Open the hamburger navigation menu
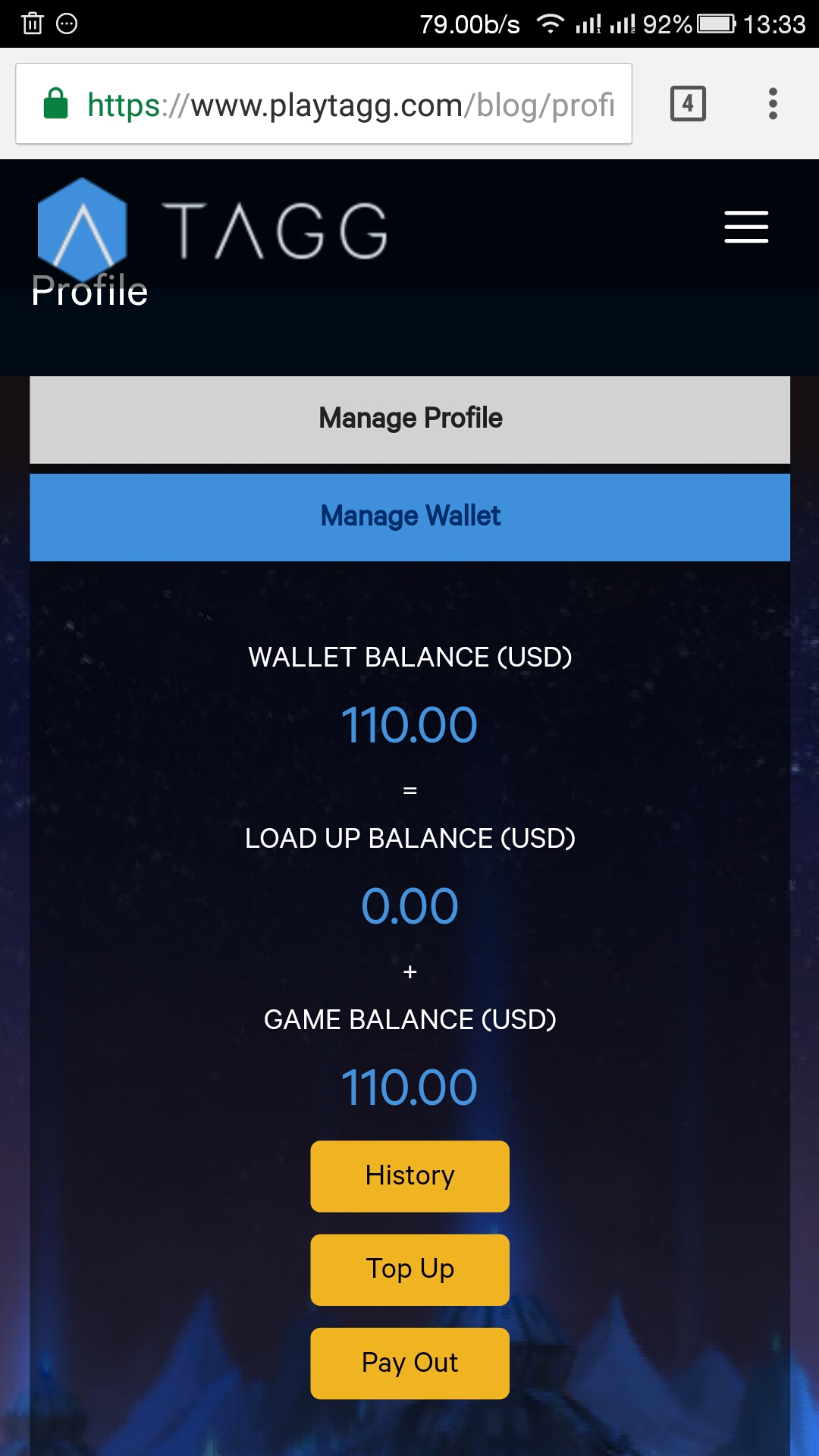819x1456 pixels. (x=746, y=227)
